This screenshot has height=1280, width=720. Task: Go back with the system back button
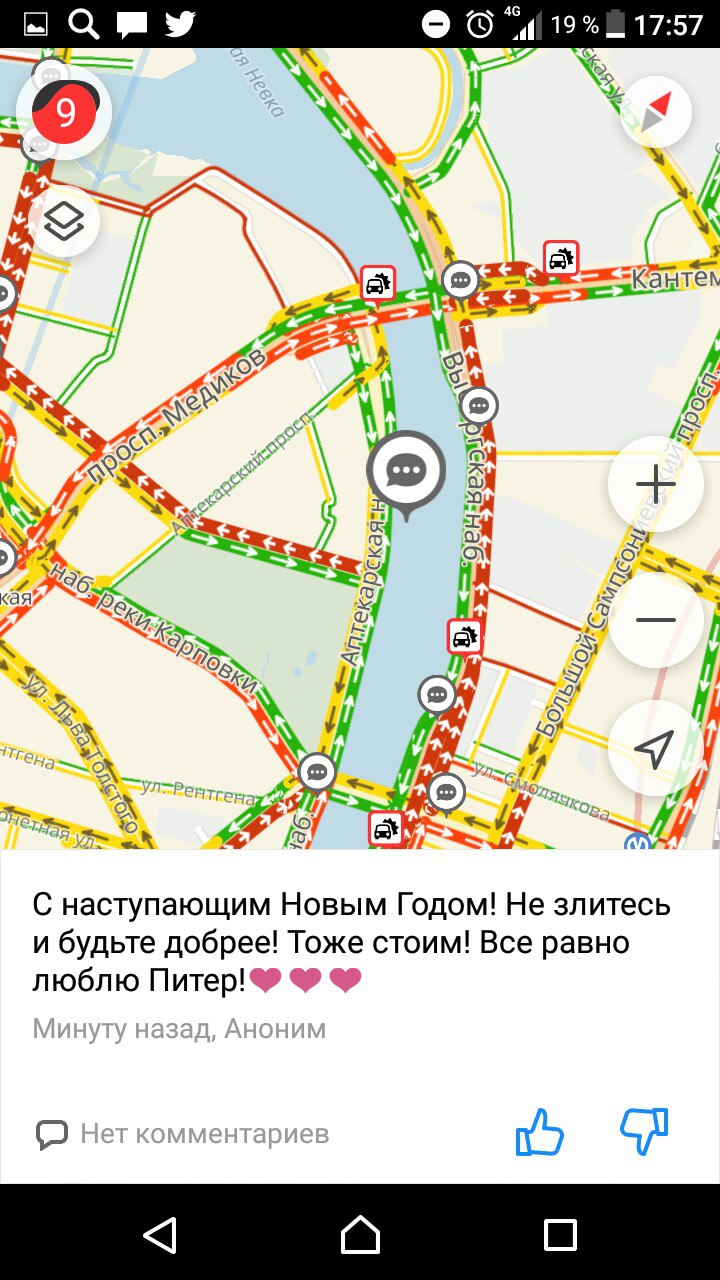tap(160, 1235)
